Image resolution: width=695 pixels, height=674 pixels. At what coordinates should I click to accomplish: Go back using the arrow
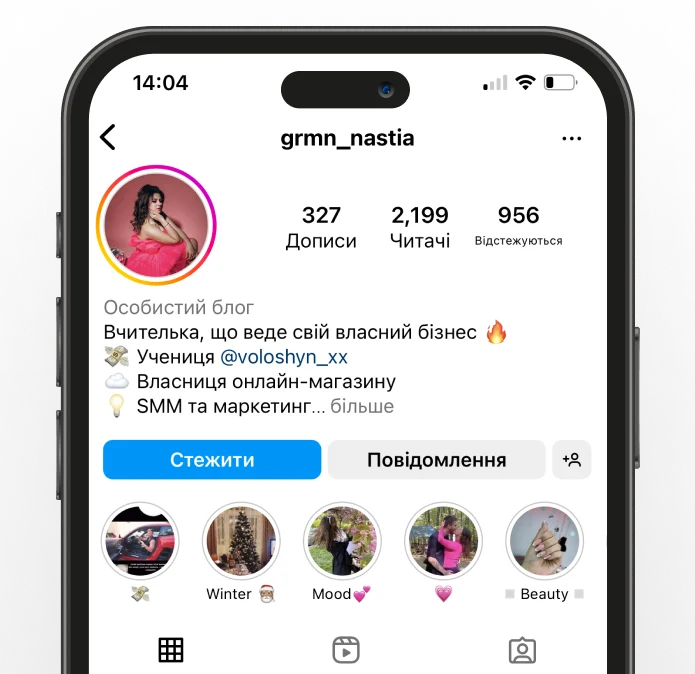(108, 138)
